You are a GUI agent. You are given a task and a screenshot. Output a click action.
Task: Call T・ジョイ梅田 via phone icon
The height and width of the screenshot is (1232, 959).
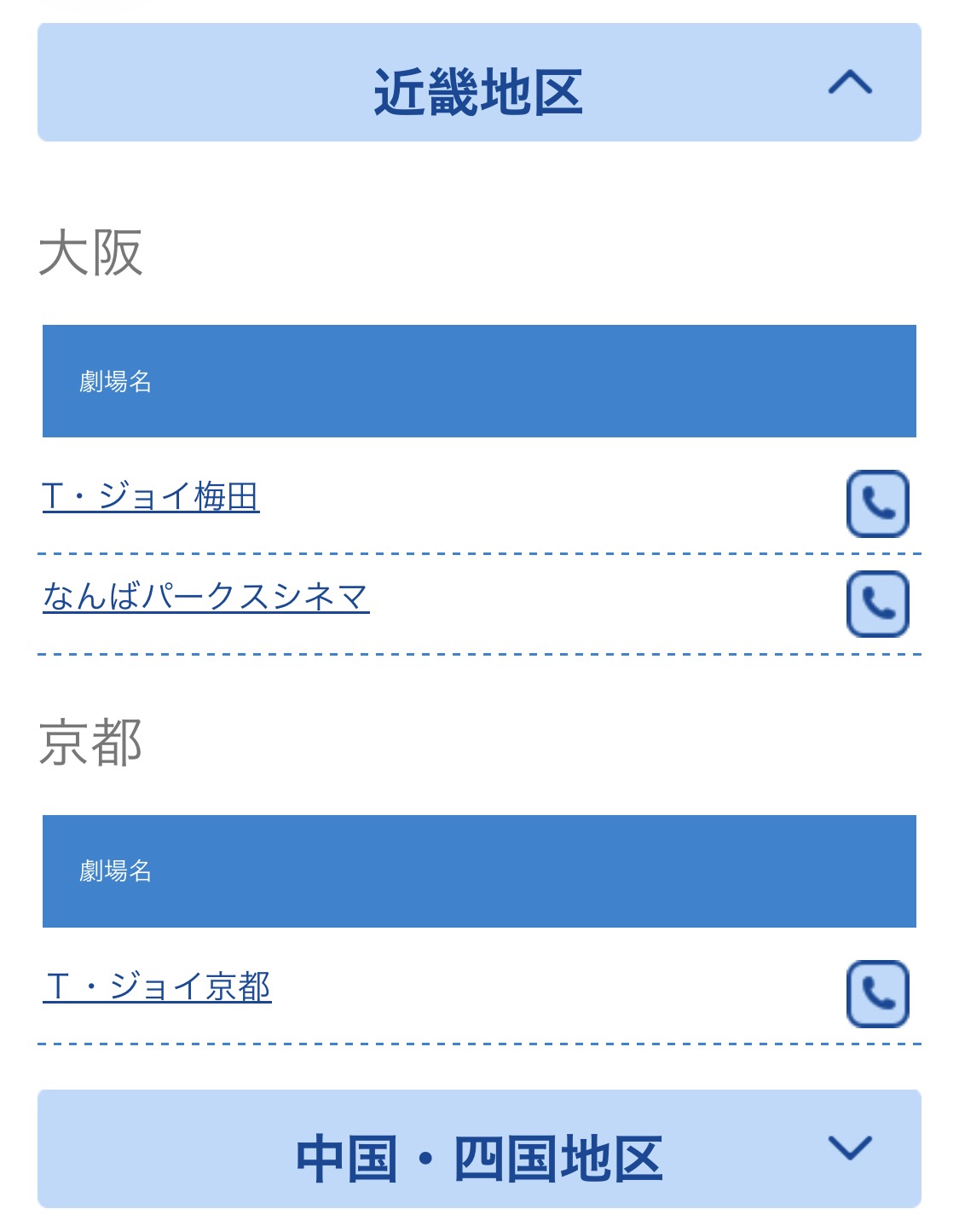tap(877, 504)
